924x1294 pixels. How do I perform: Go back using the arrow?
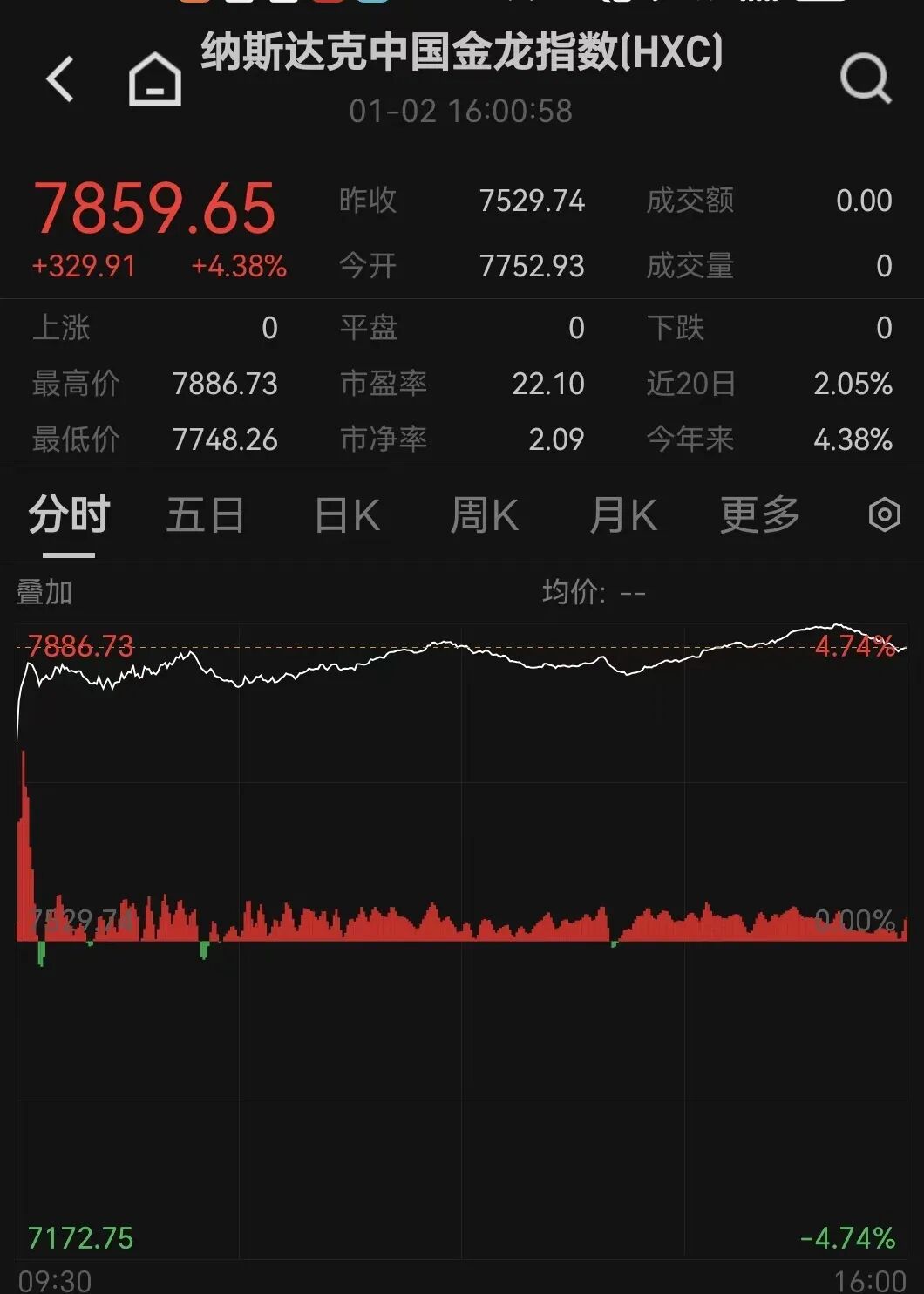(x=60, y=79)
